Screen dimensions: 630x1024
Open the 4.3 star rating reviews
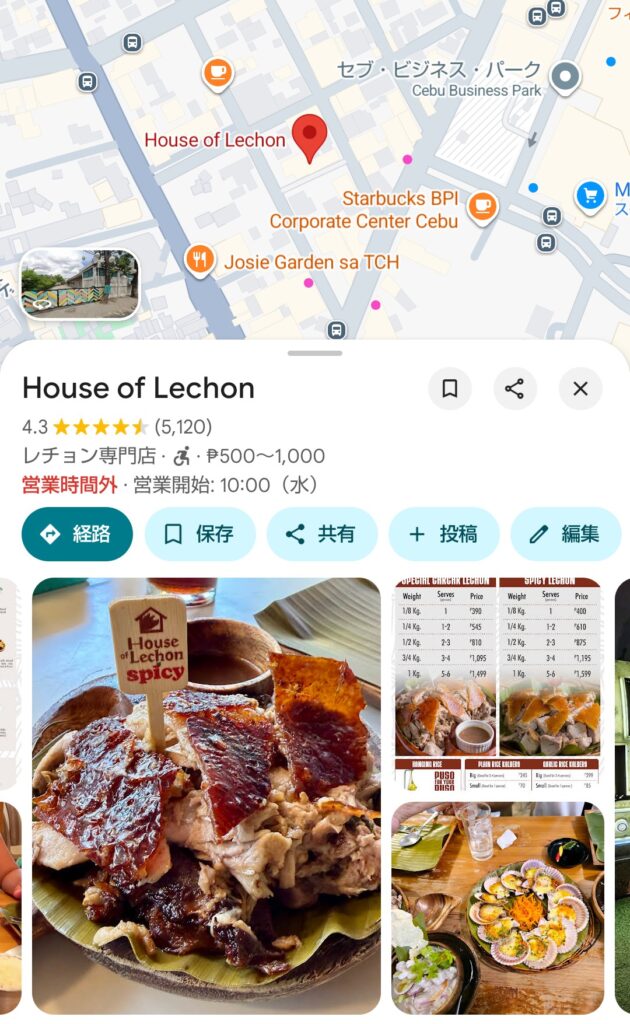(x=117, y=427)
